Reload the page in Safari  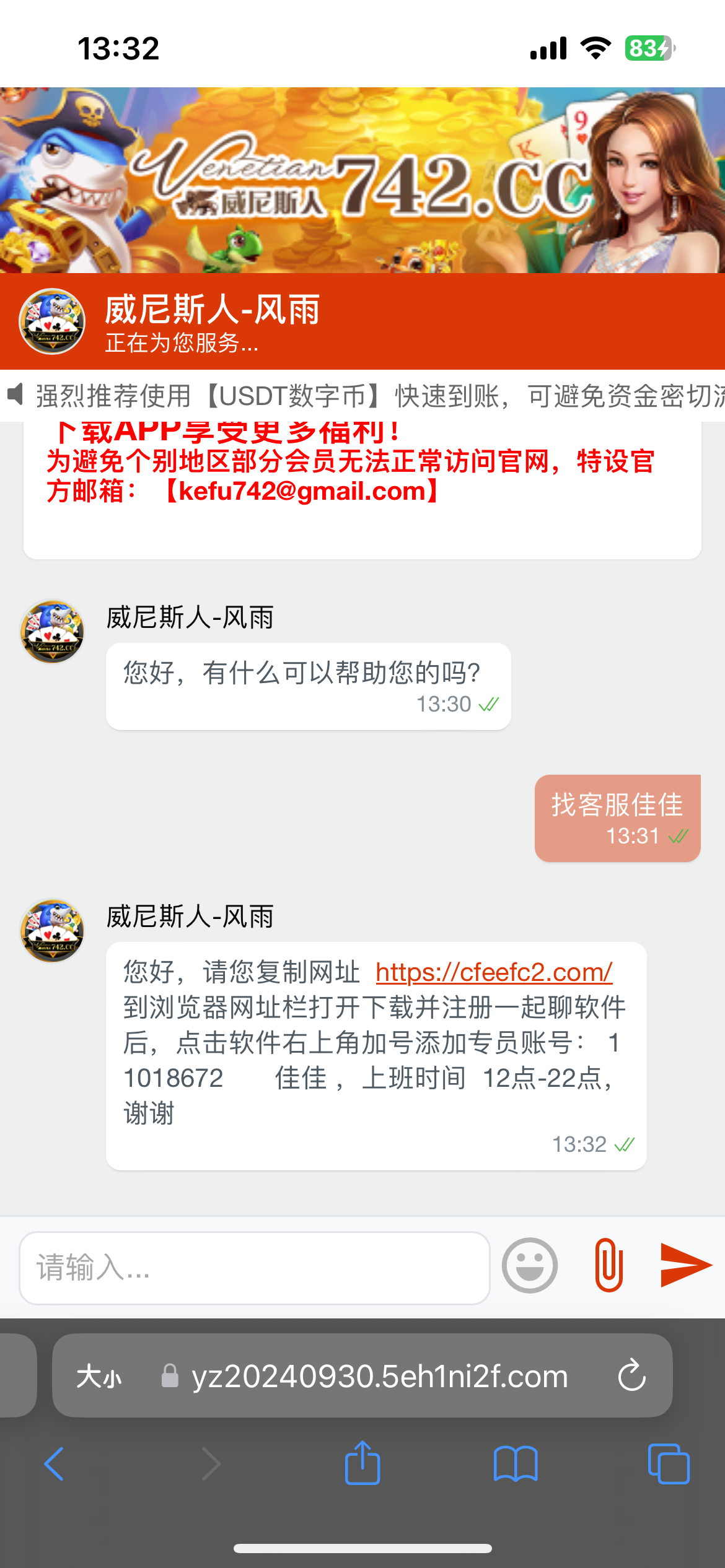[x=631, y=1375]
